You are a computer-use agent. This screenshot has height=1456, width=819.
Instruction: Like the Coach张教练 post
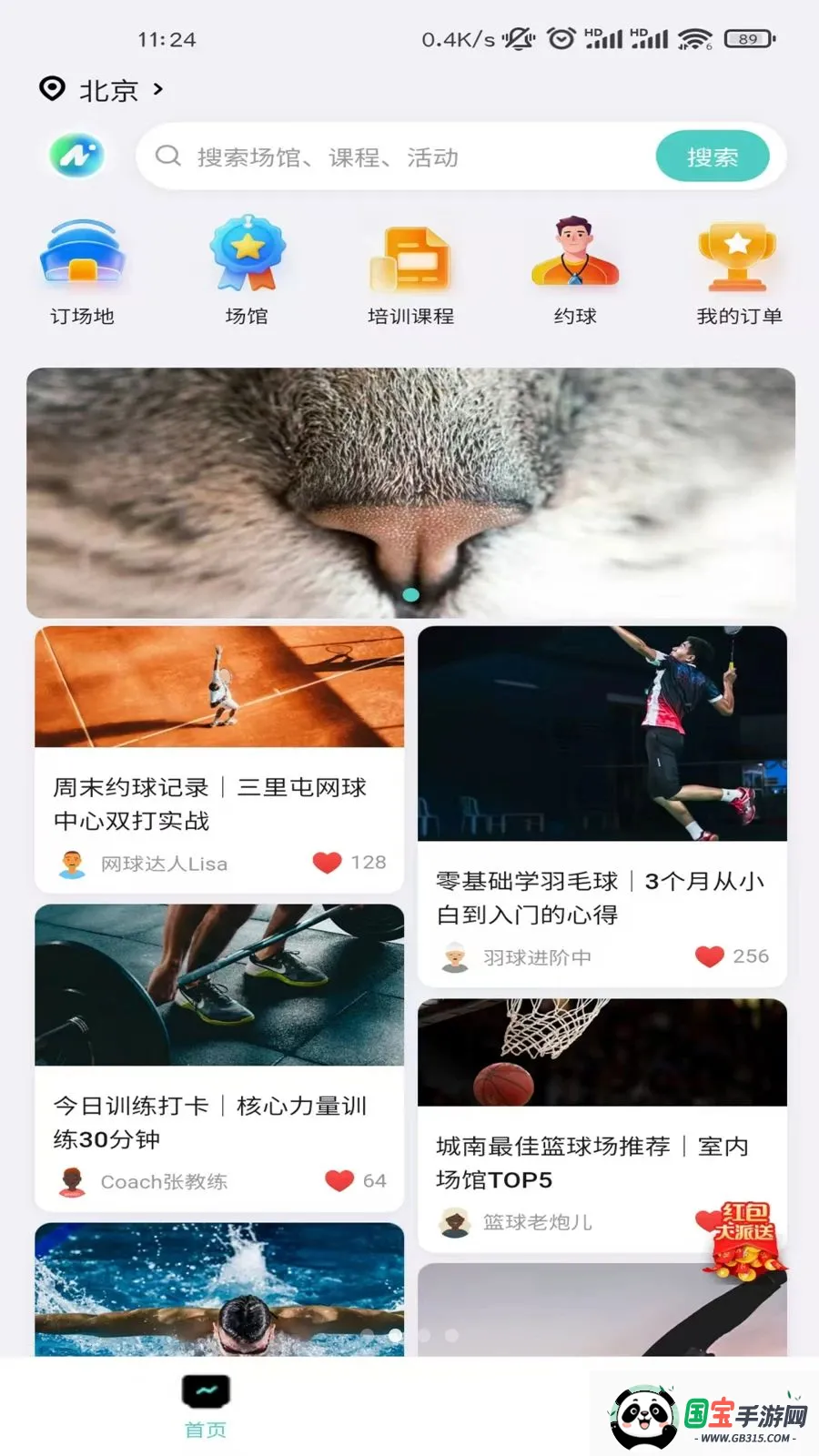(x=339, y=1180)
